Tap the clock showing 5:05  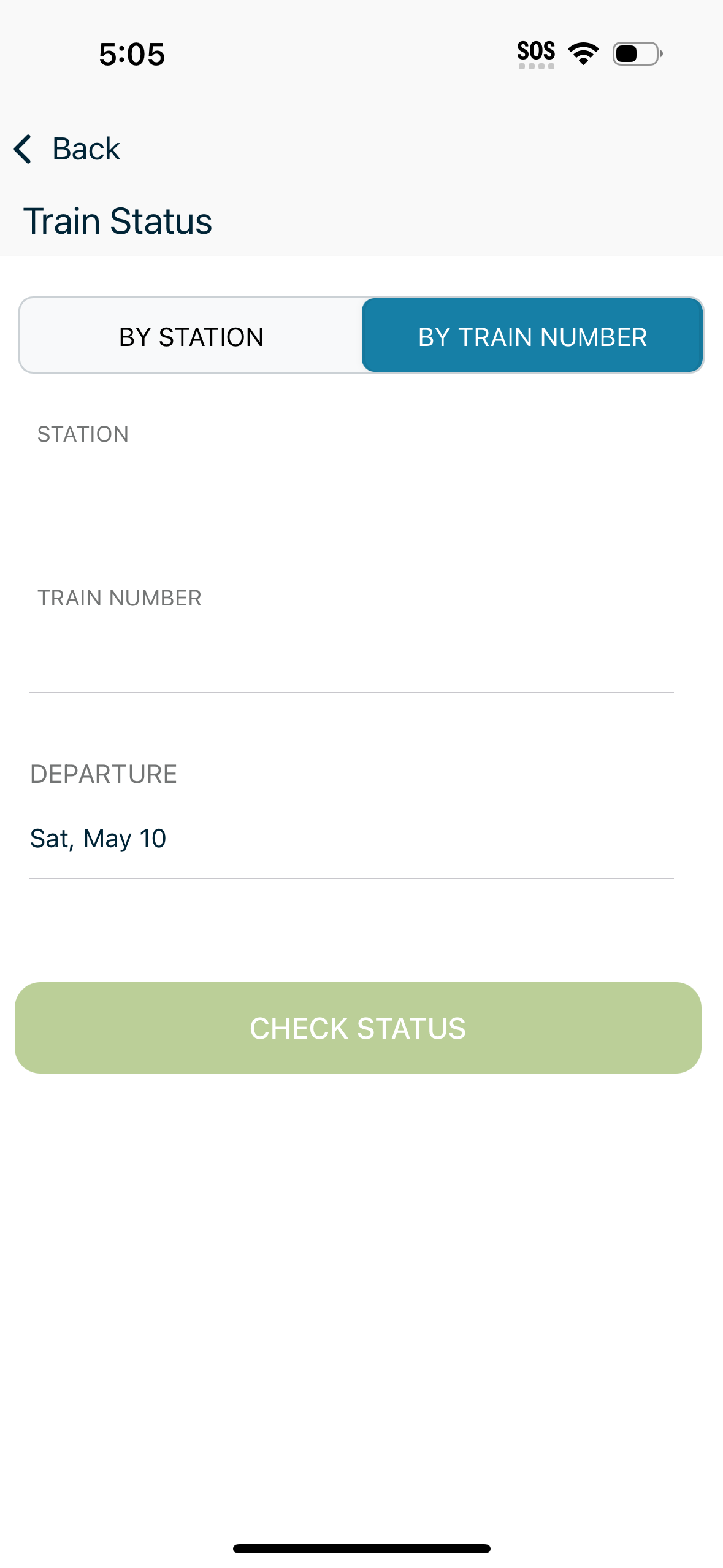coord(132,55)
